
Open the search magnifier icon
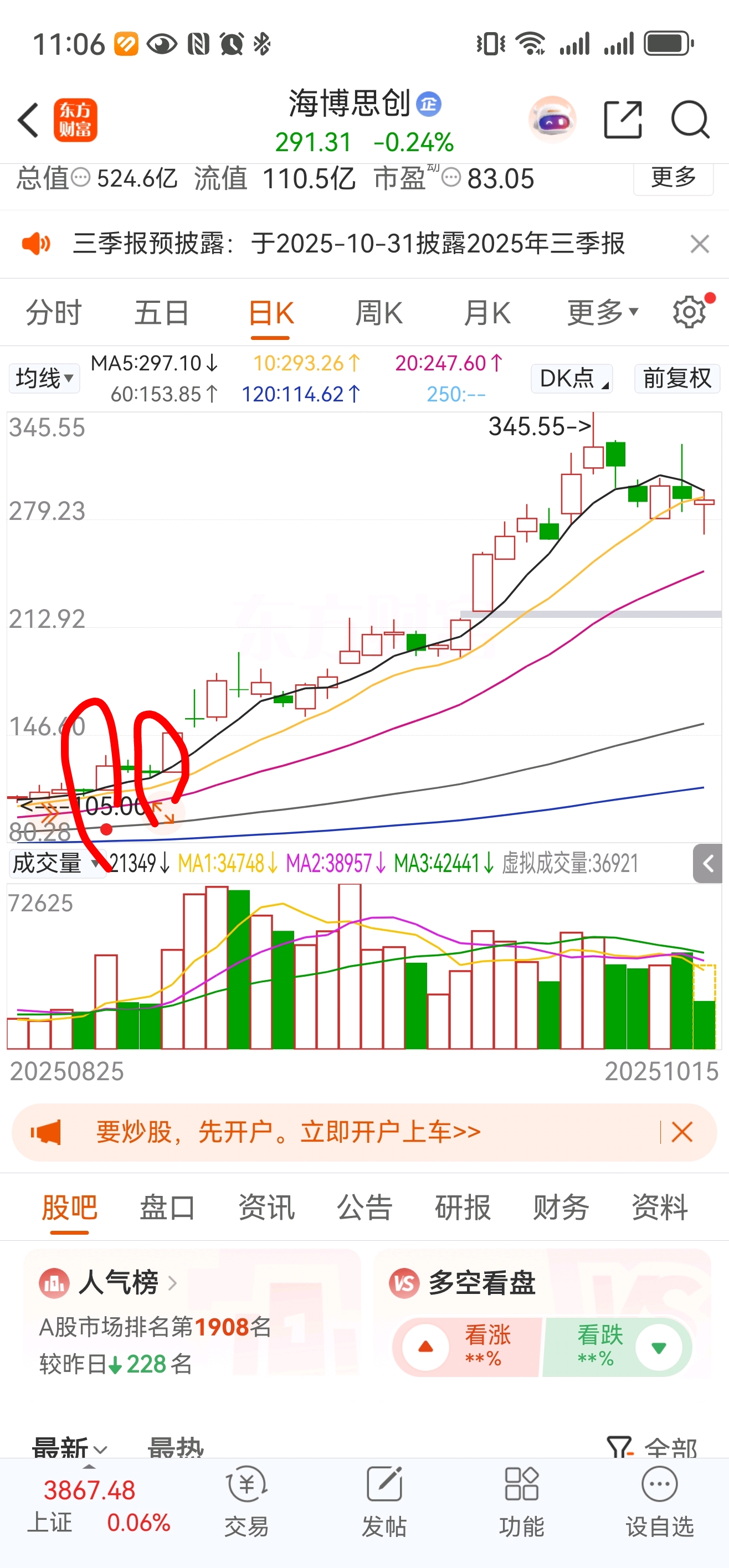pos(690,119)
